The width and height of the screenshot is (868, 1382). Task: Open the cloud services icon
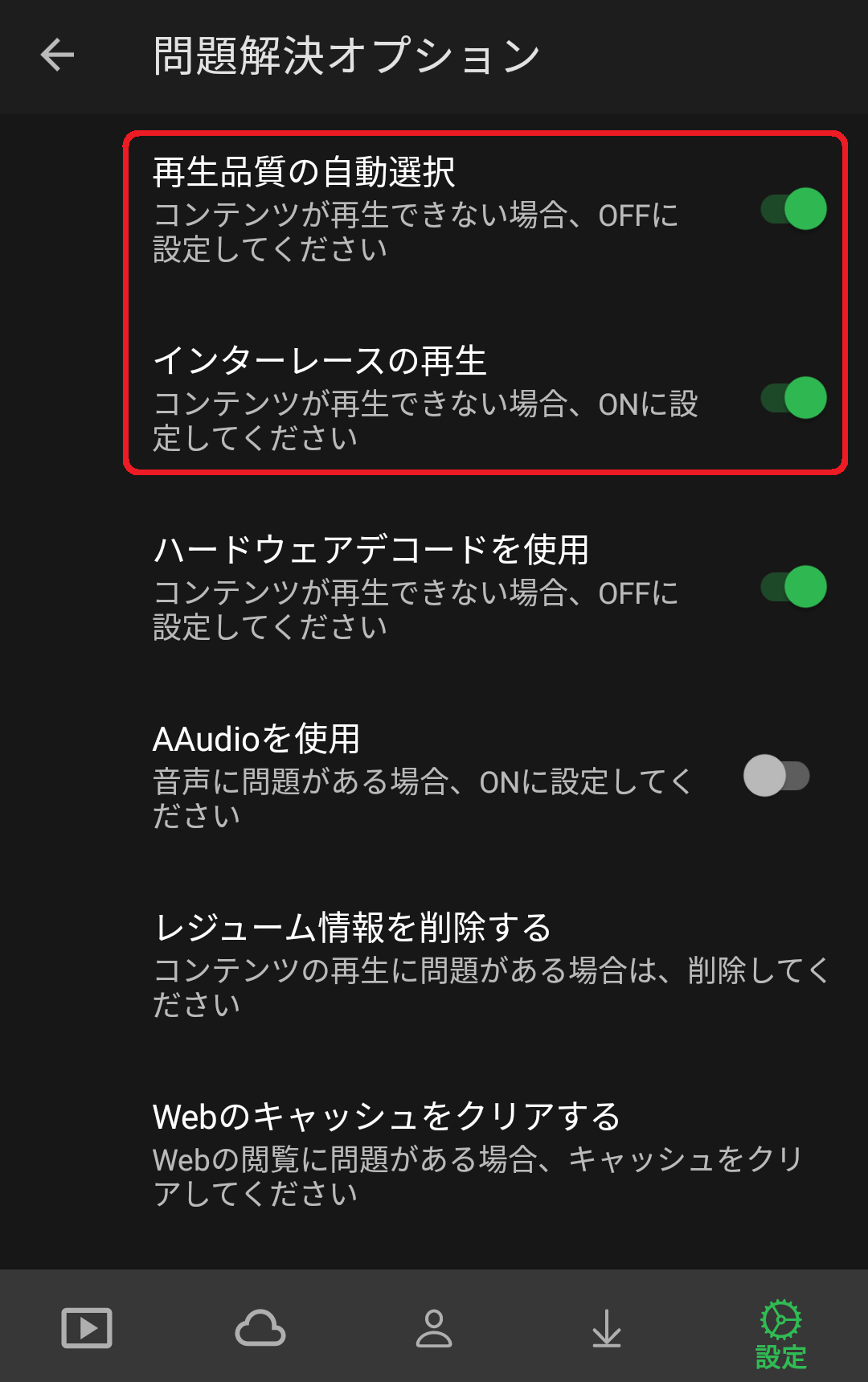(260, 1327)
